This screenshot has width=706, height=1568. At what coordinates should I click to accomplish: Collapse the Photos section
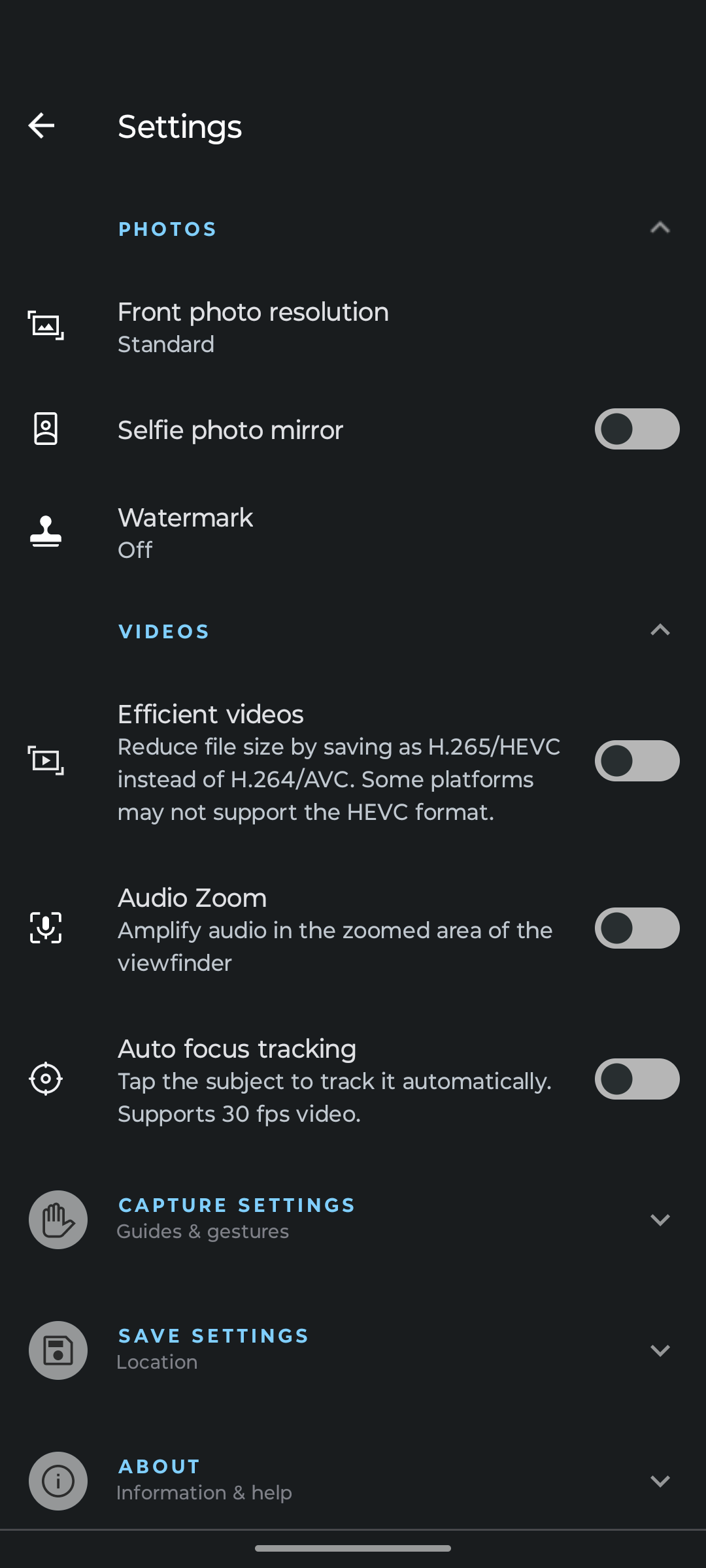coord(660,228)
